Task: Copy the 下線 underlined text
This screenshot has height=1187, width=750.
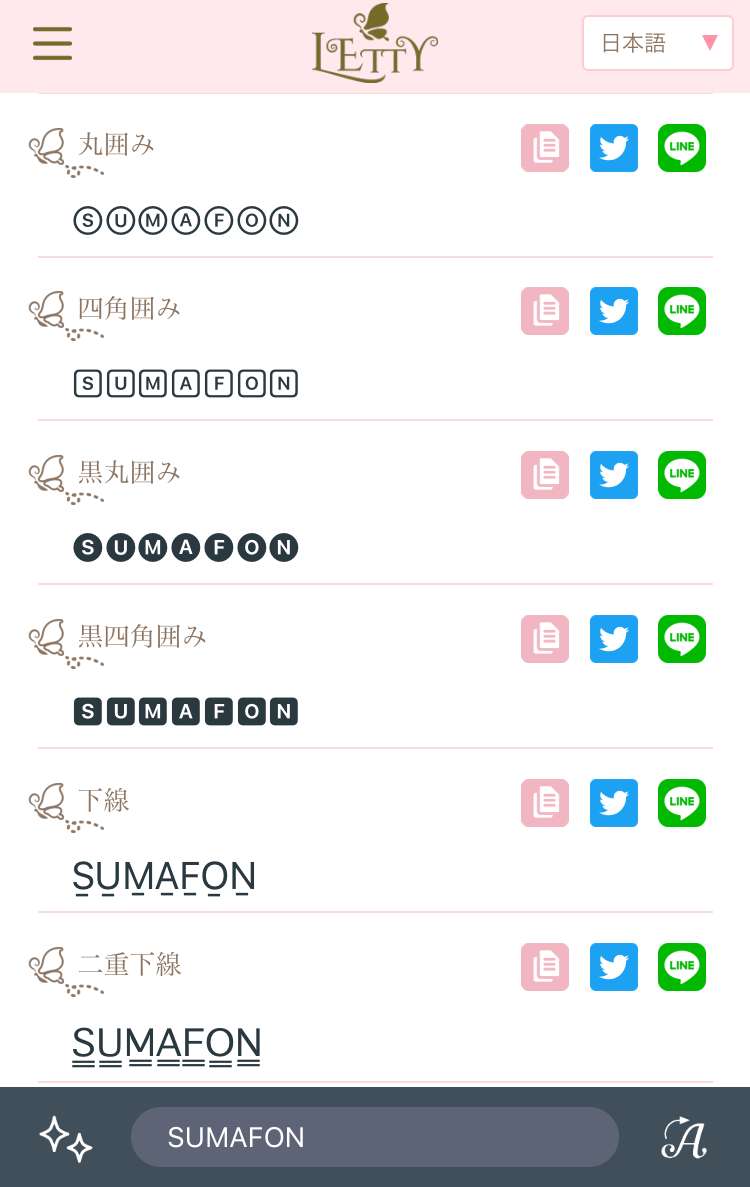Action: (x=545, y=803)
